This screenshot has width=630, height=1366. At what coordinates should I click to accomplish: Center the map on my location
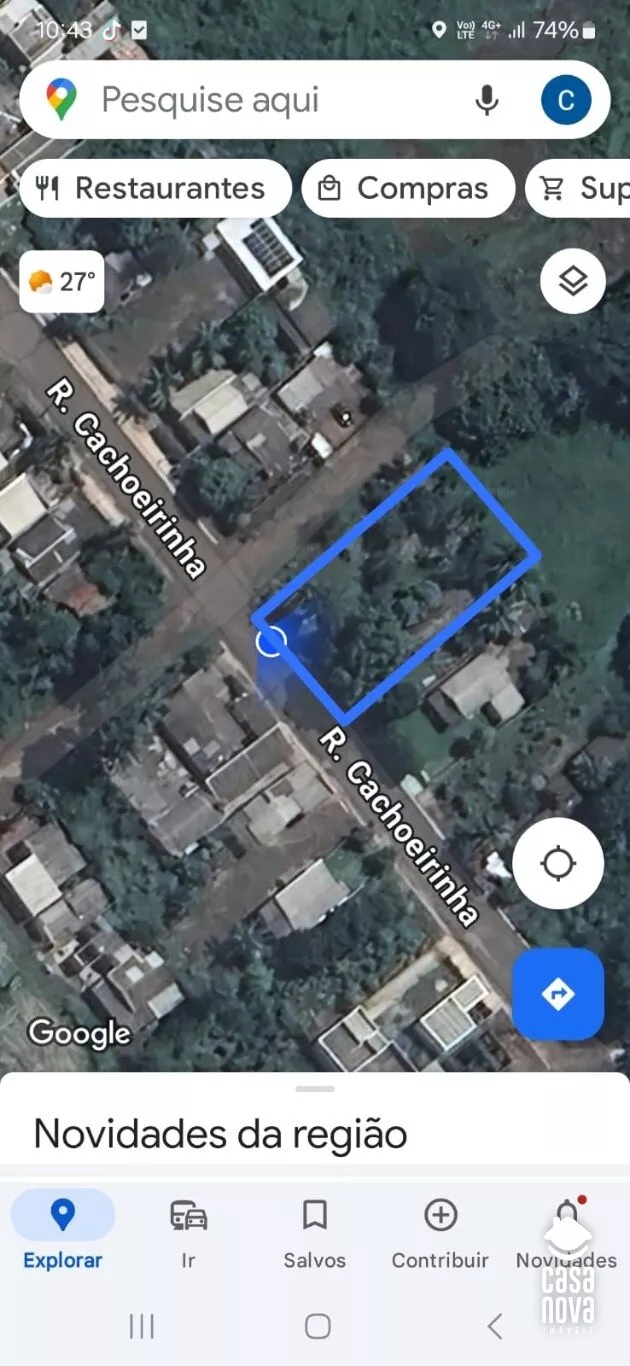[x=558, y=863]
